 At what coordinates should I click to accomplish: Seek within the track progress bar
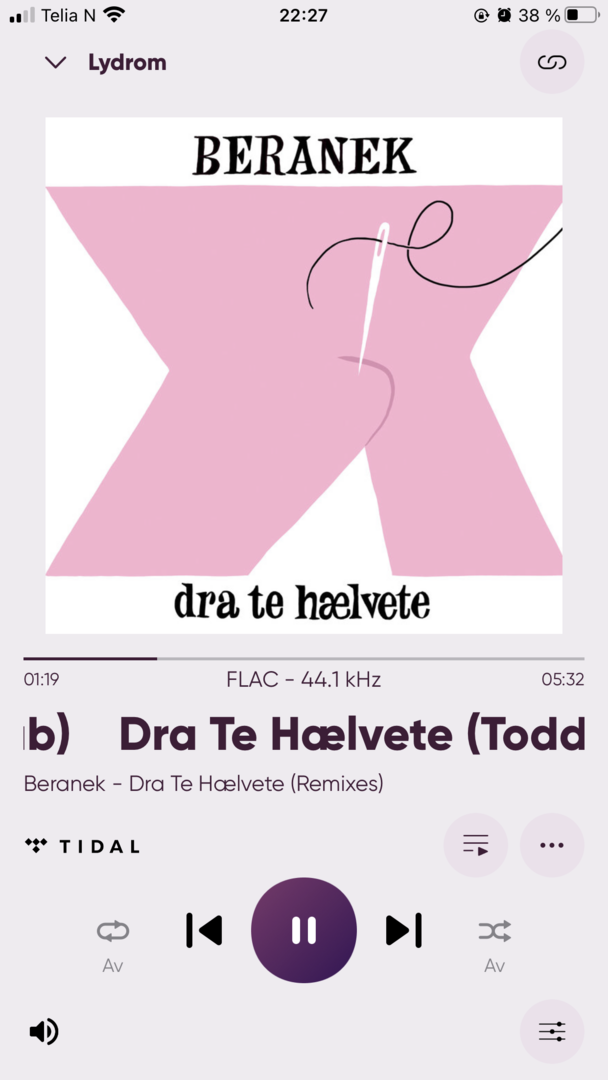304,659
